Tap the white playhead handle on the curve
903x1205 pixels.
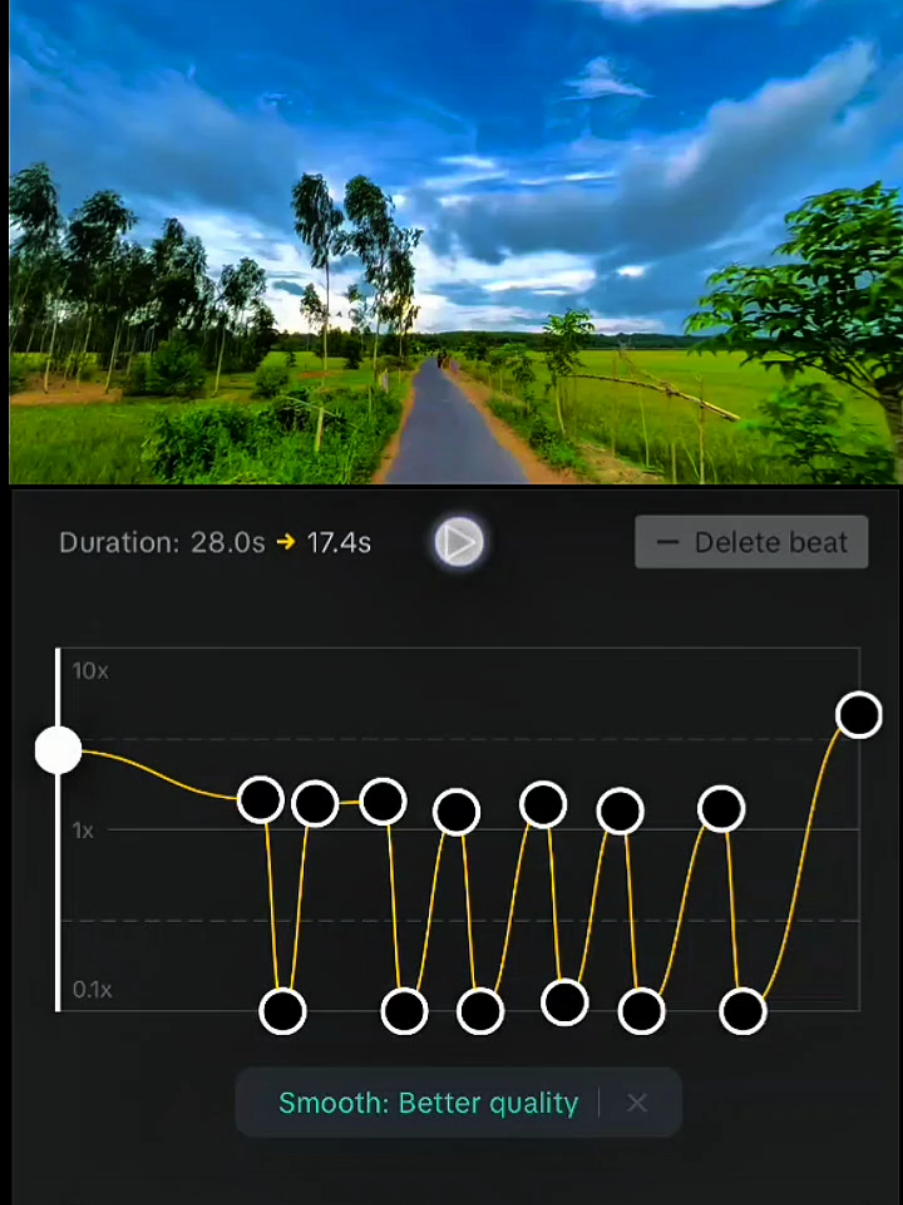[58, 750]
